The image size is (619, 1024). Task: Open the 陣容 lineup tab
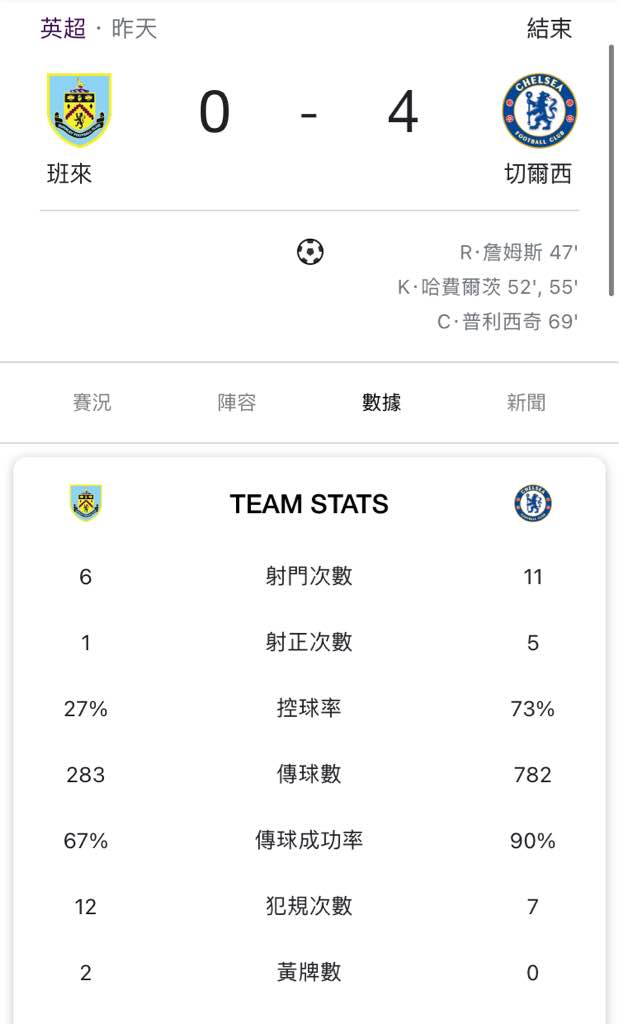coord(237,402)
